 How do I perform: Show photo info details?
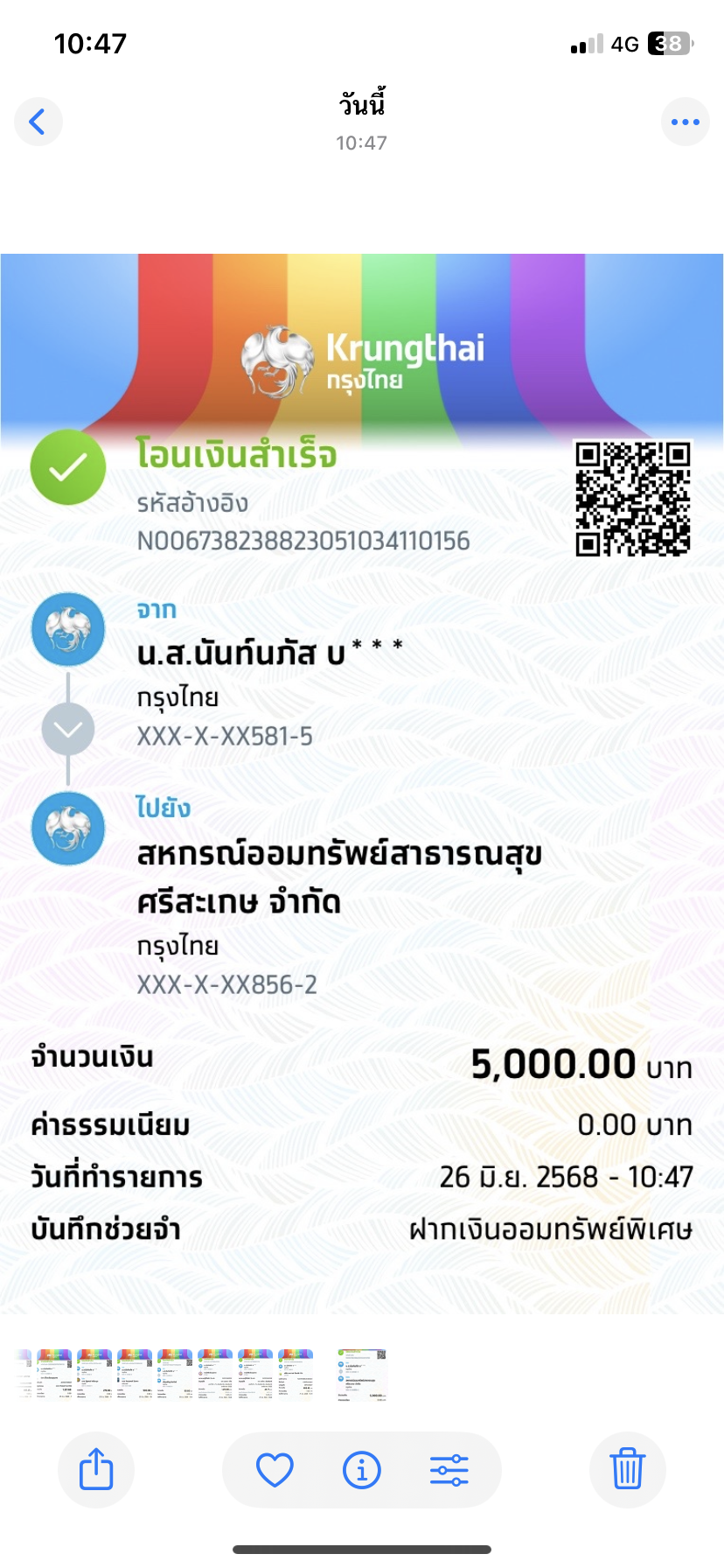(362, 1470)
